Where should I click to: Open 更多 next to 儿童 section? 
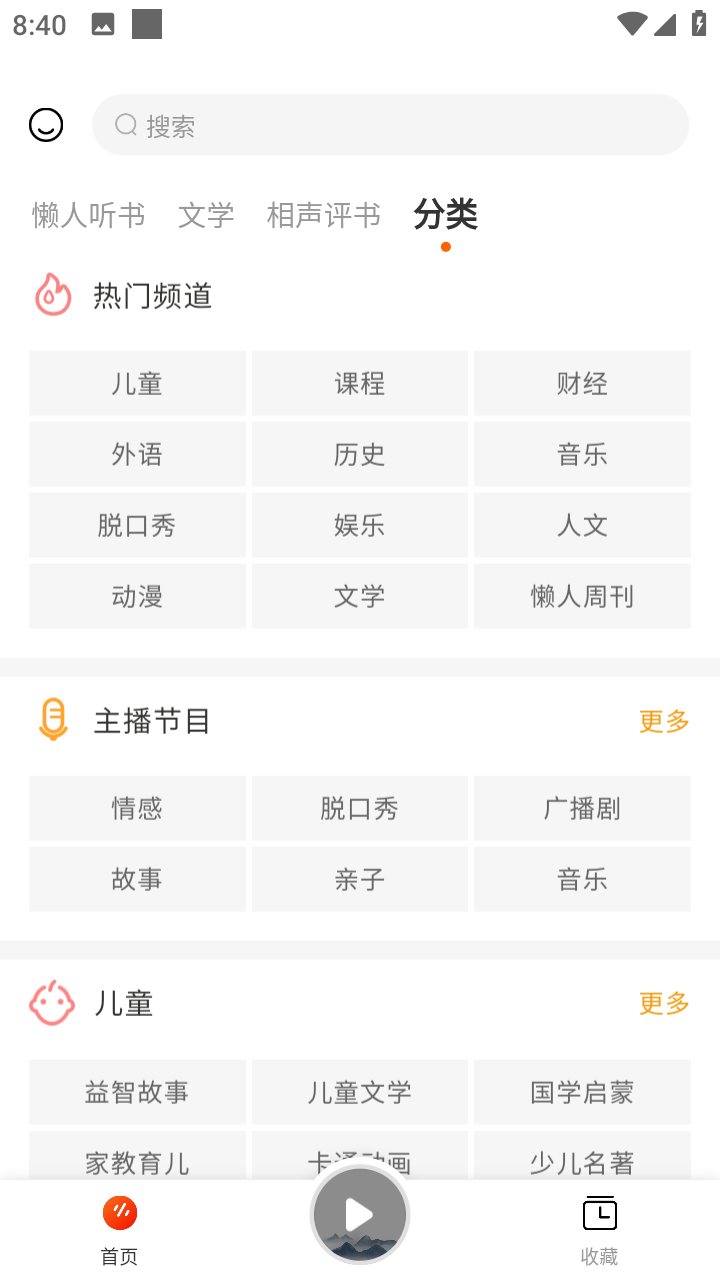(x=663, y=1004)
